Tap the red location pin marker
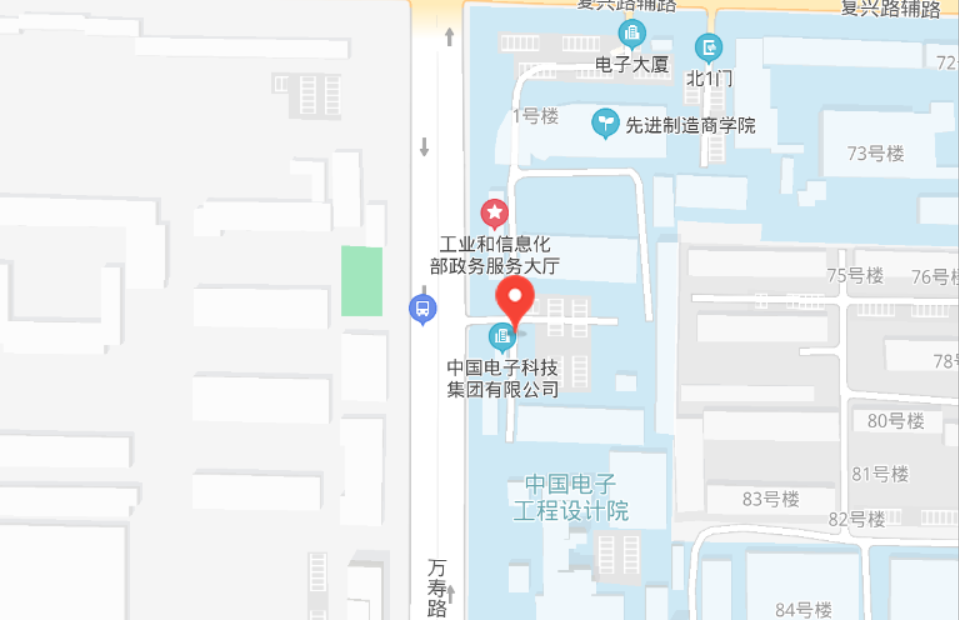 tap(516, 299)
